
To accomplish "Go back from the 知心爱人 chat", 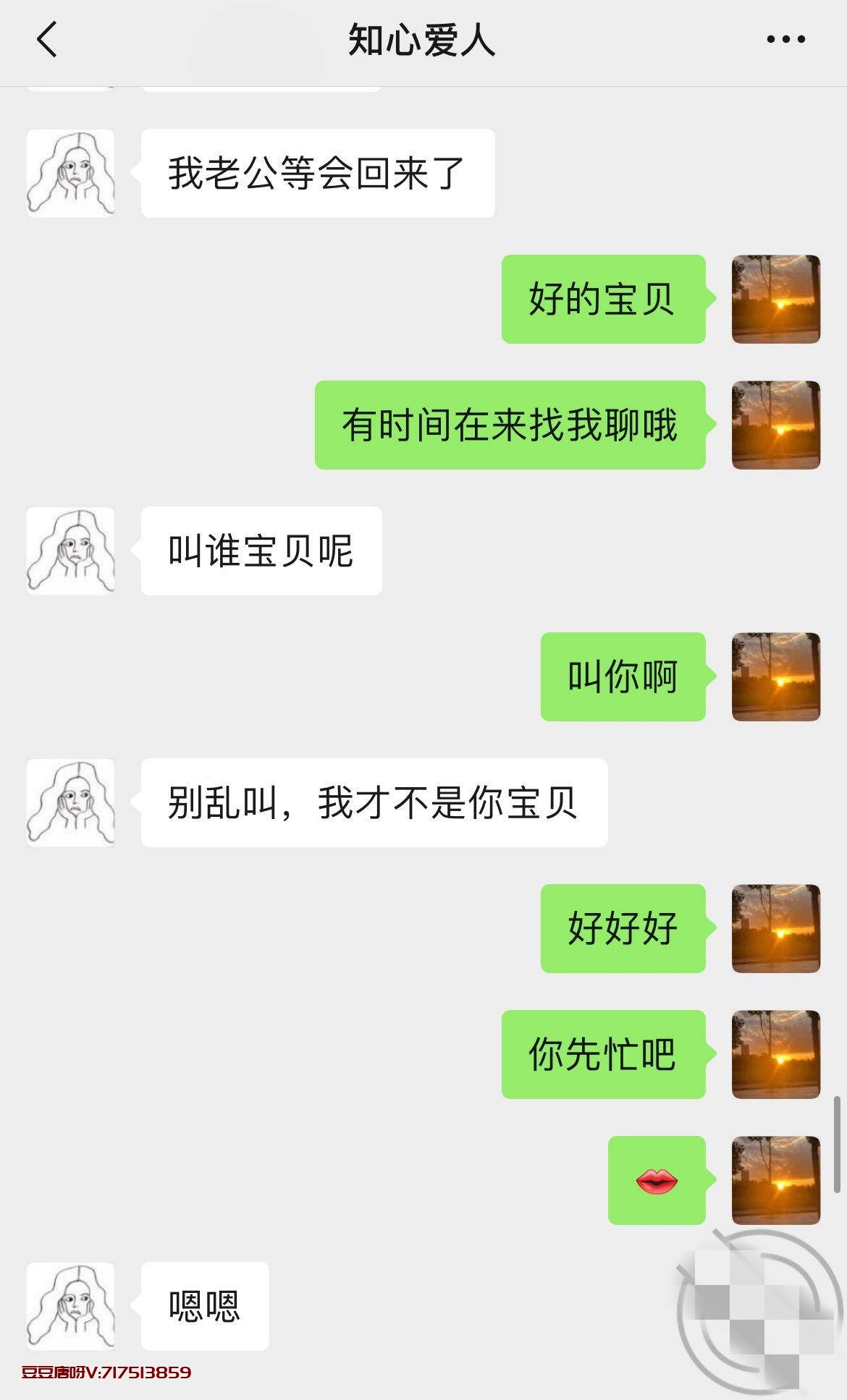I will pyautogui.click(x=47, y=40).
